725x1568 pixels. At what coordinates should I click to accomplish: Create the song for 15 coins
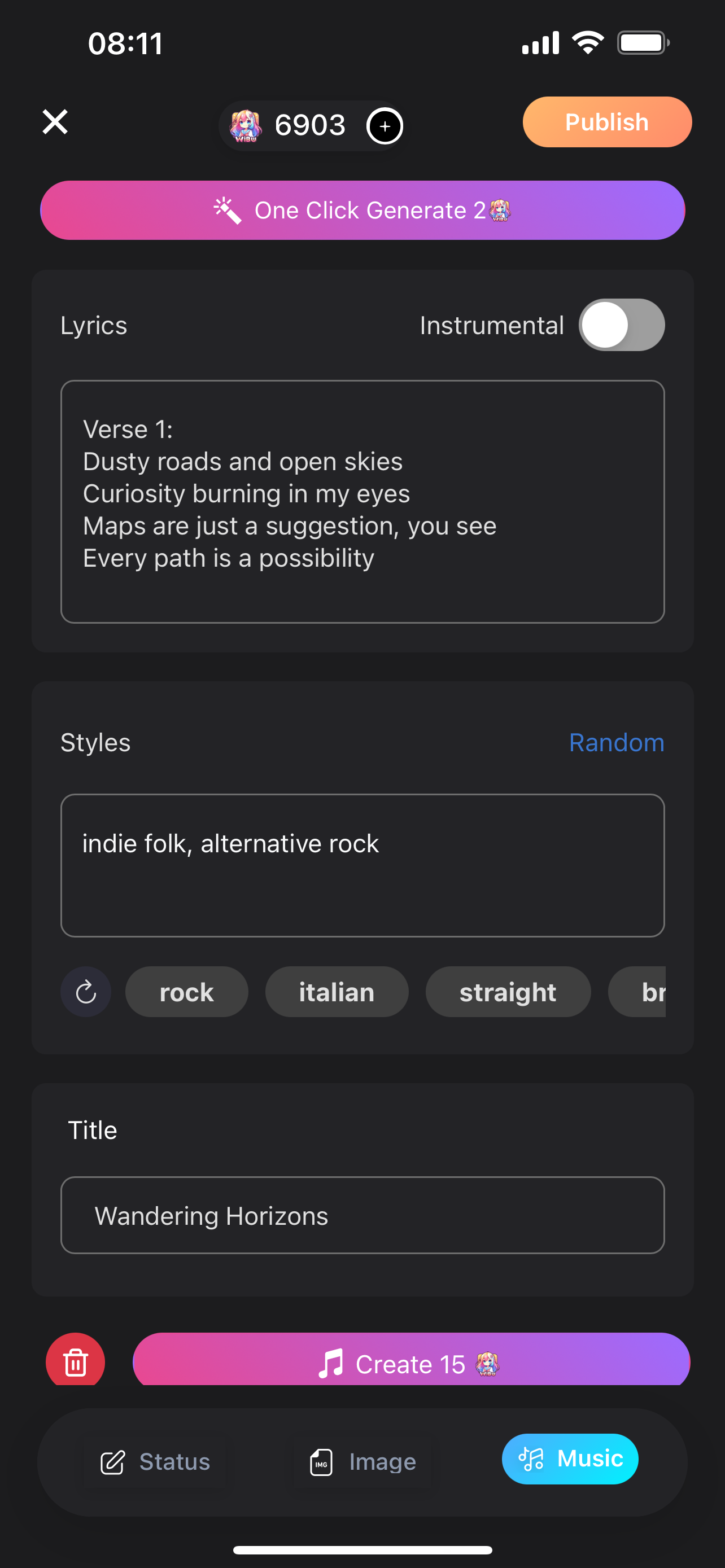[411, 1361]
